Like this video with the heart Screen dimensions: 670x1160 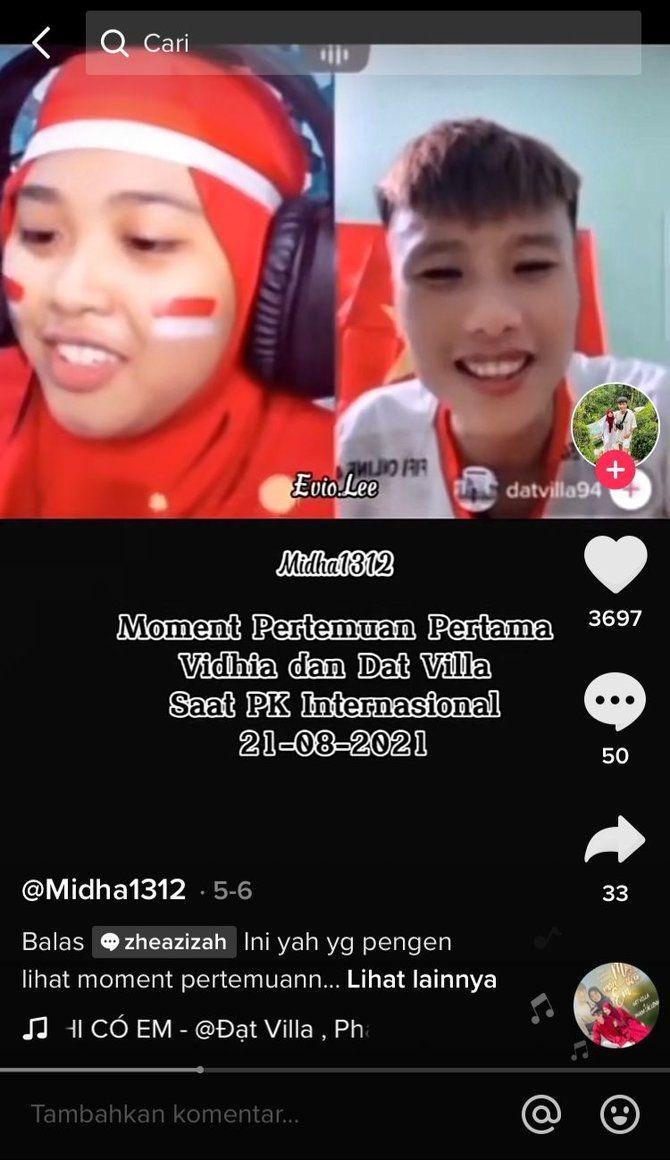click(615, 566)
